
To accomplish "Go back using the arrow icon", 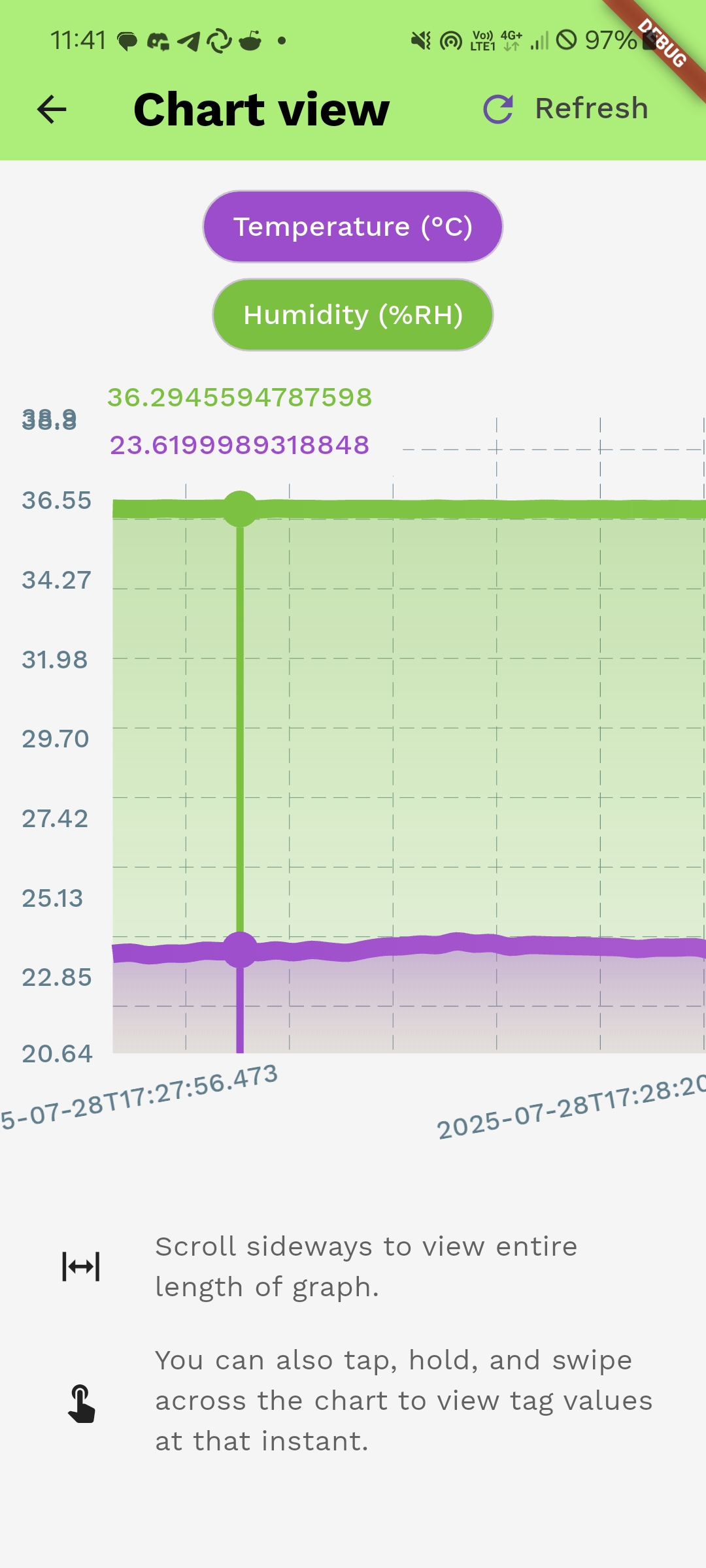I will [52, 109].
